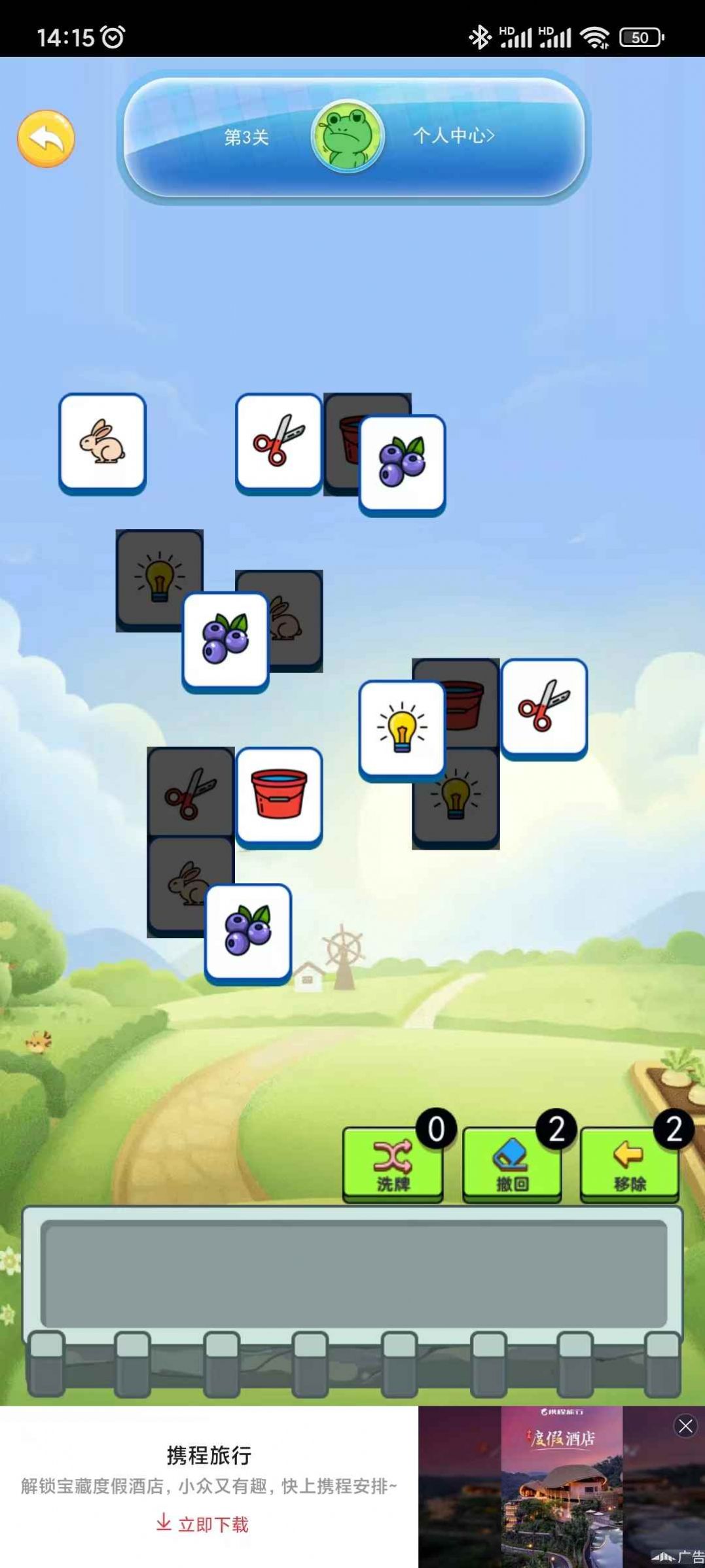The height and width of the screenshot is (1568, 705).
Task: Use the 移除 remove button
Action: click(629, 1166)
